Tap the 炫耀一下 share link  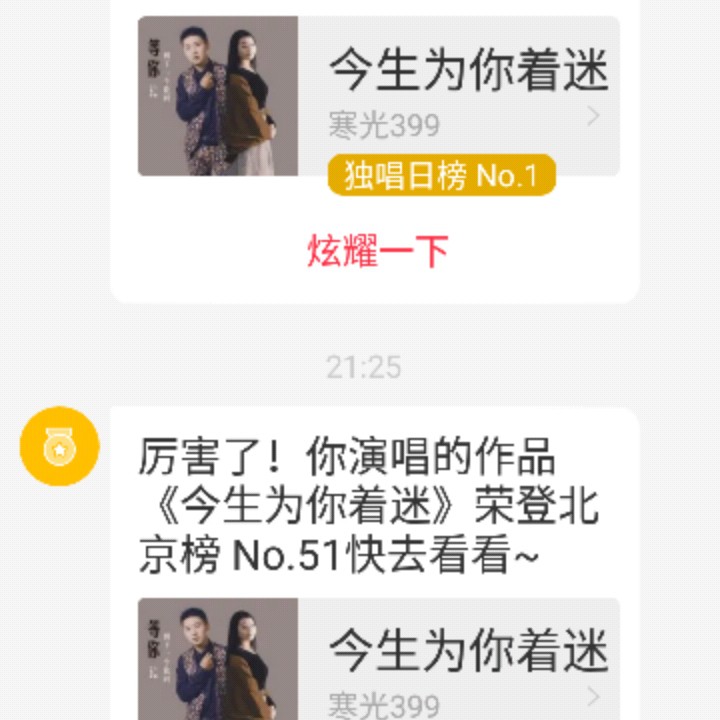[x=377, y=250]
